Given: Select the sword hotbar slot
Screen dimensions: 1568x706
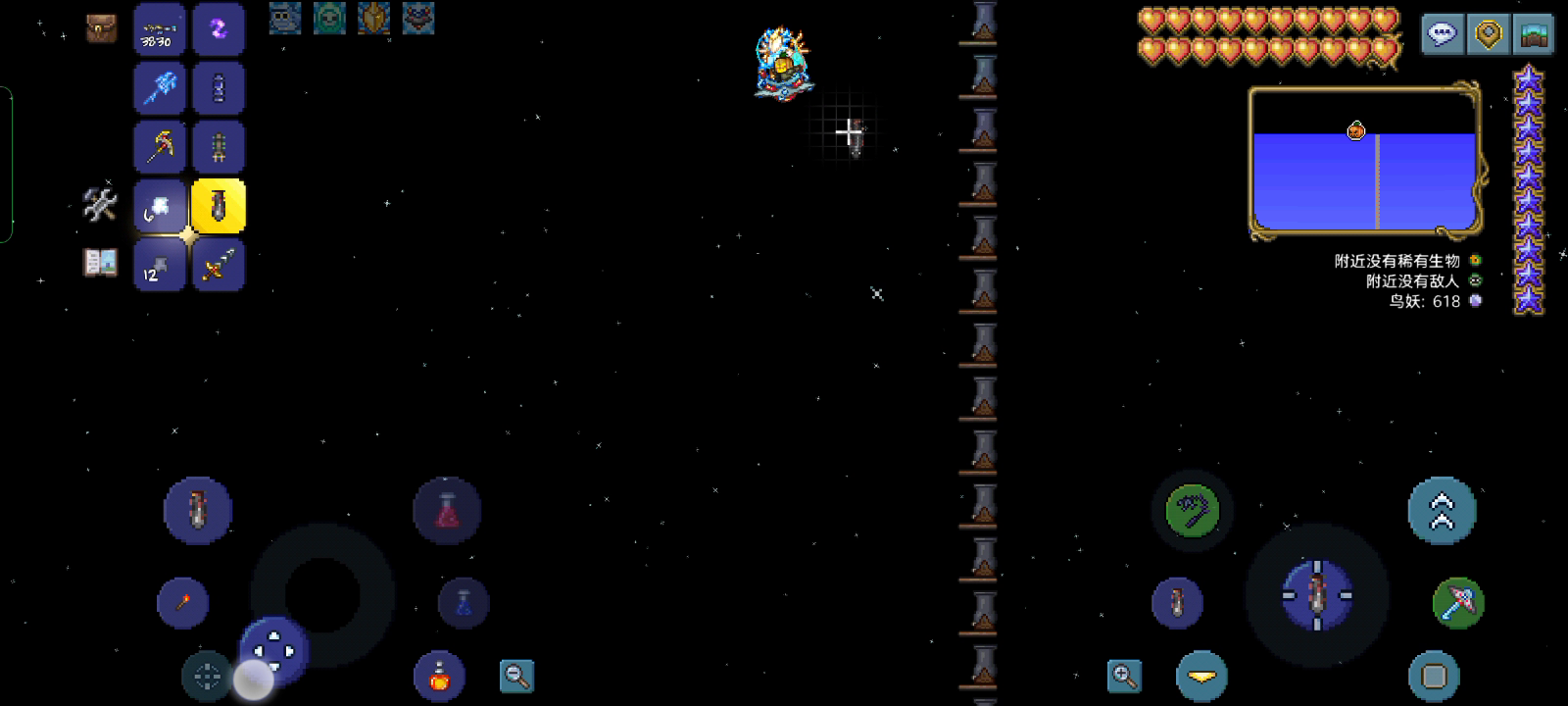Looking at the screenshot, I should 219,265.
